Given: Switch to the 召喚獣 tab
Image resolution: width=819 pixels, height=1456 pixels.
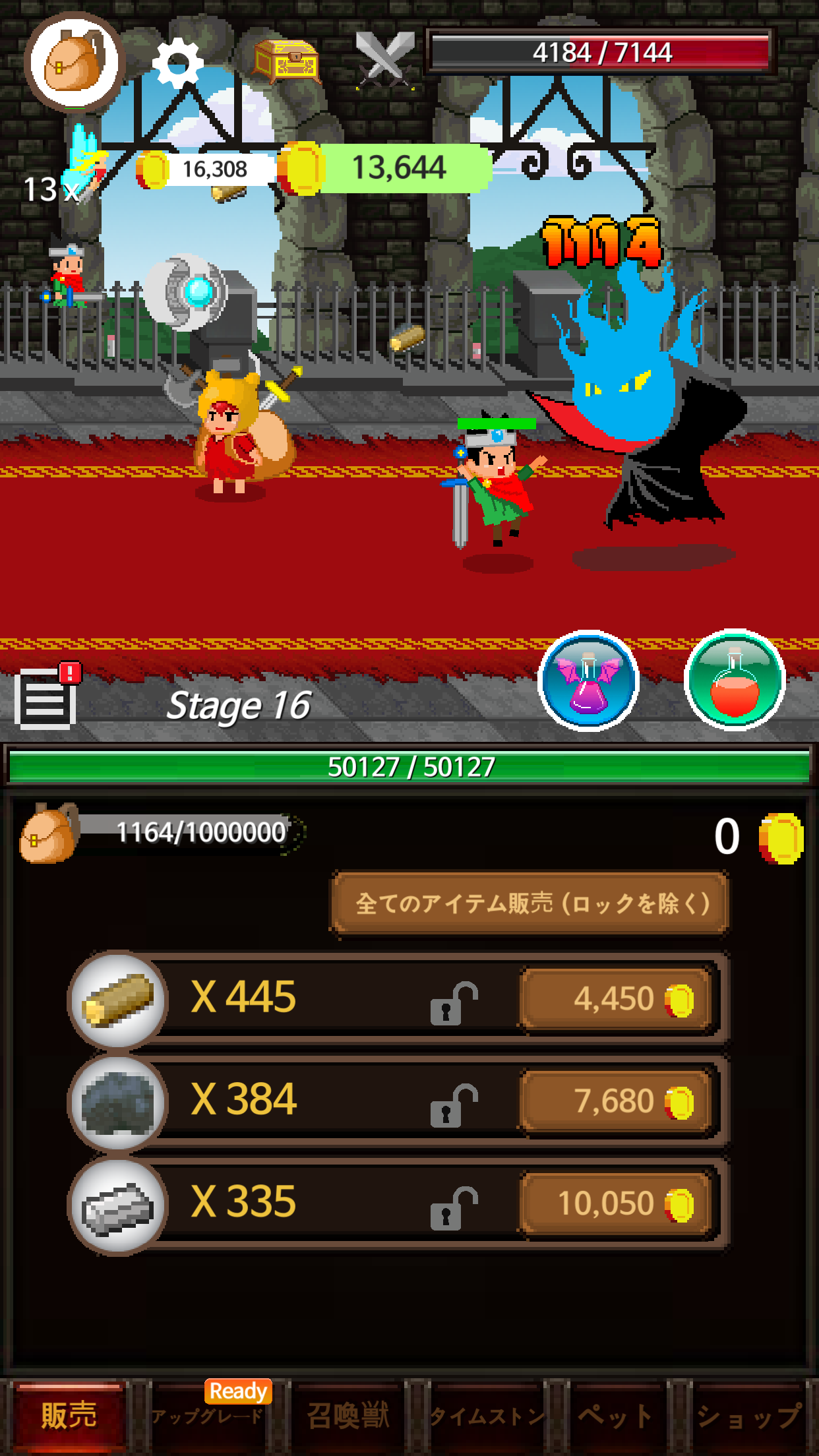Looking at the screenshot, I should (348, 1415).
